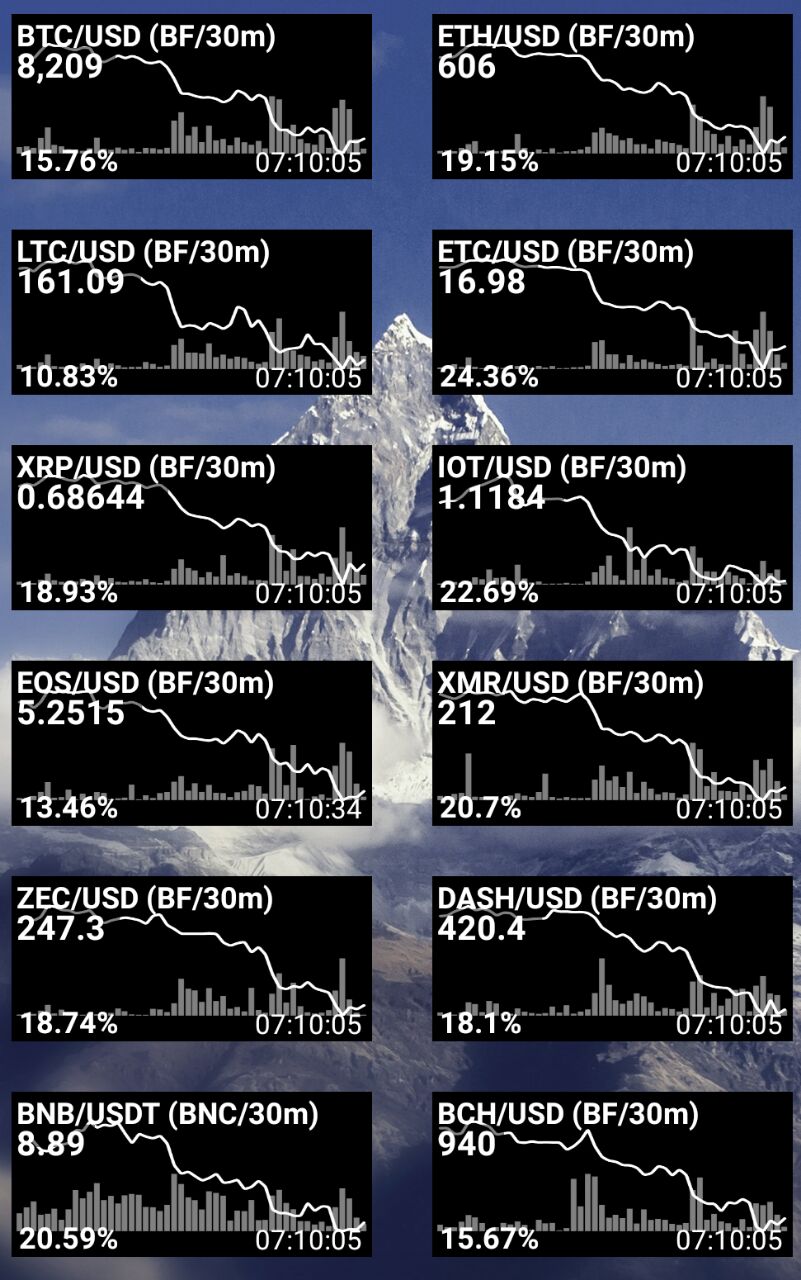Open the BNB/USDT Binance widget
Viewport: 801px width, 1280px height.
coord(191,1174)
